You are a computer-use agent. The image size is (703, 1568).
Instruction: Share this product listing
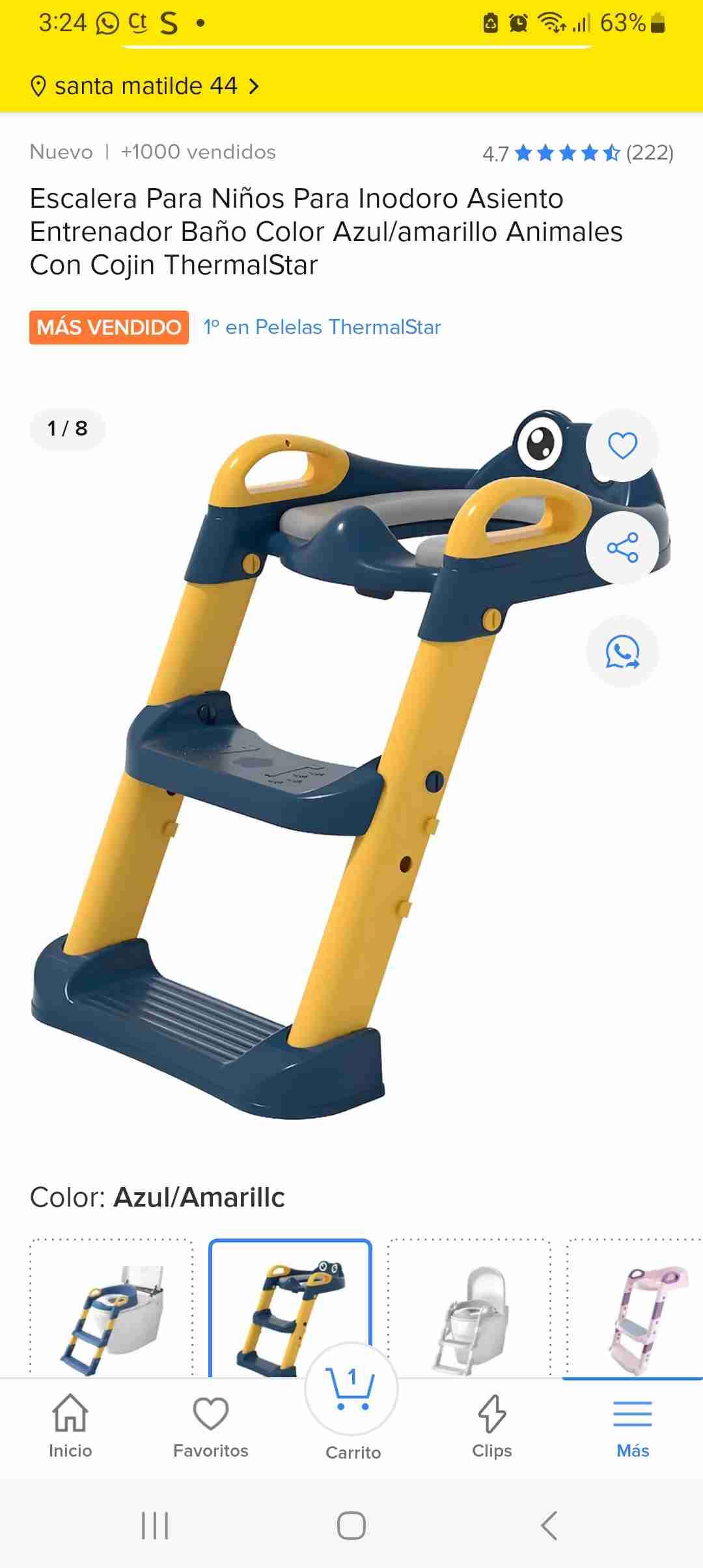pos(622,548)
